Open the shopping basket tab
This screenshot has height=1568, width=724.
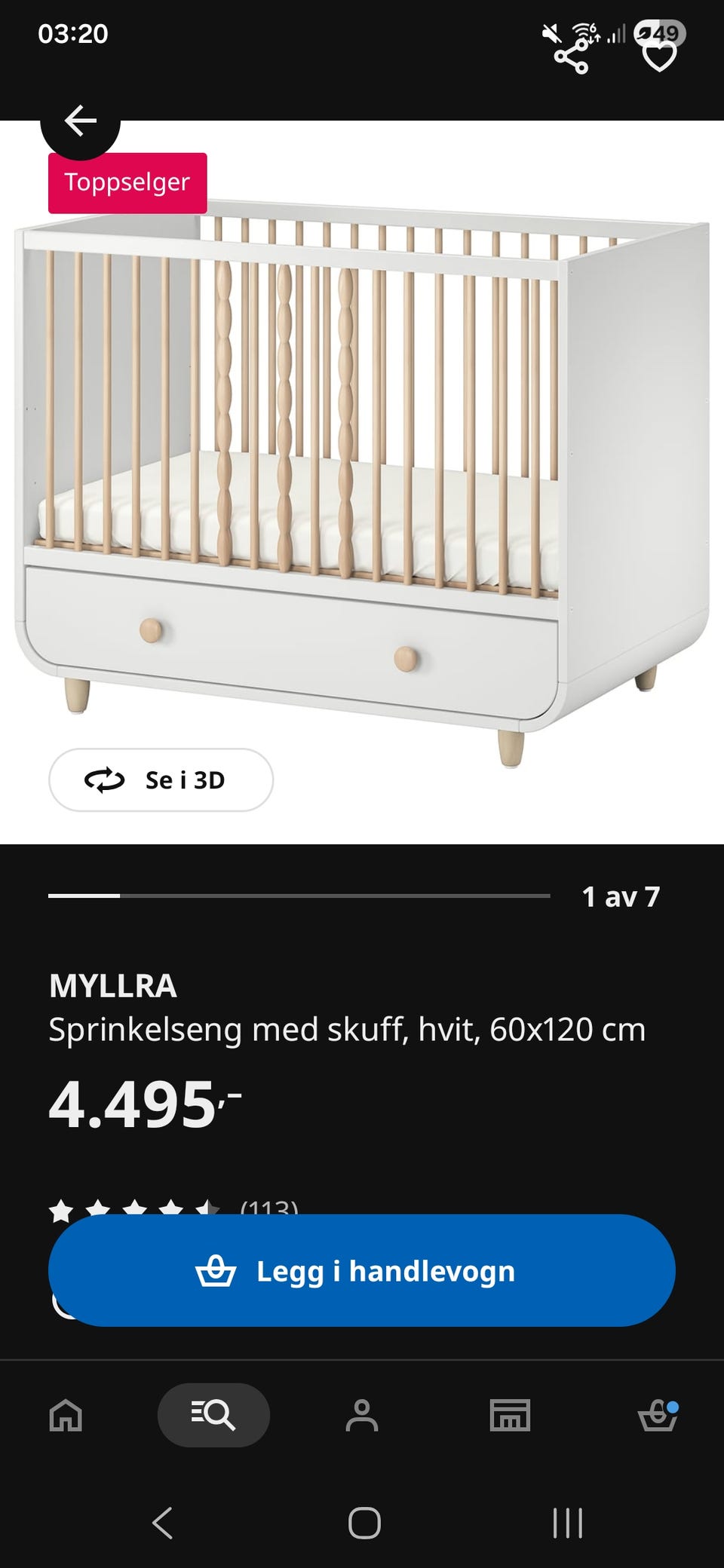click(x=658, y=1415)
